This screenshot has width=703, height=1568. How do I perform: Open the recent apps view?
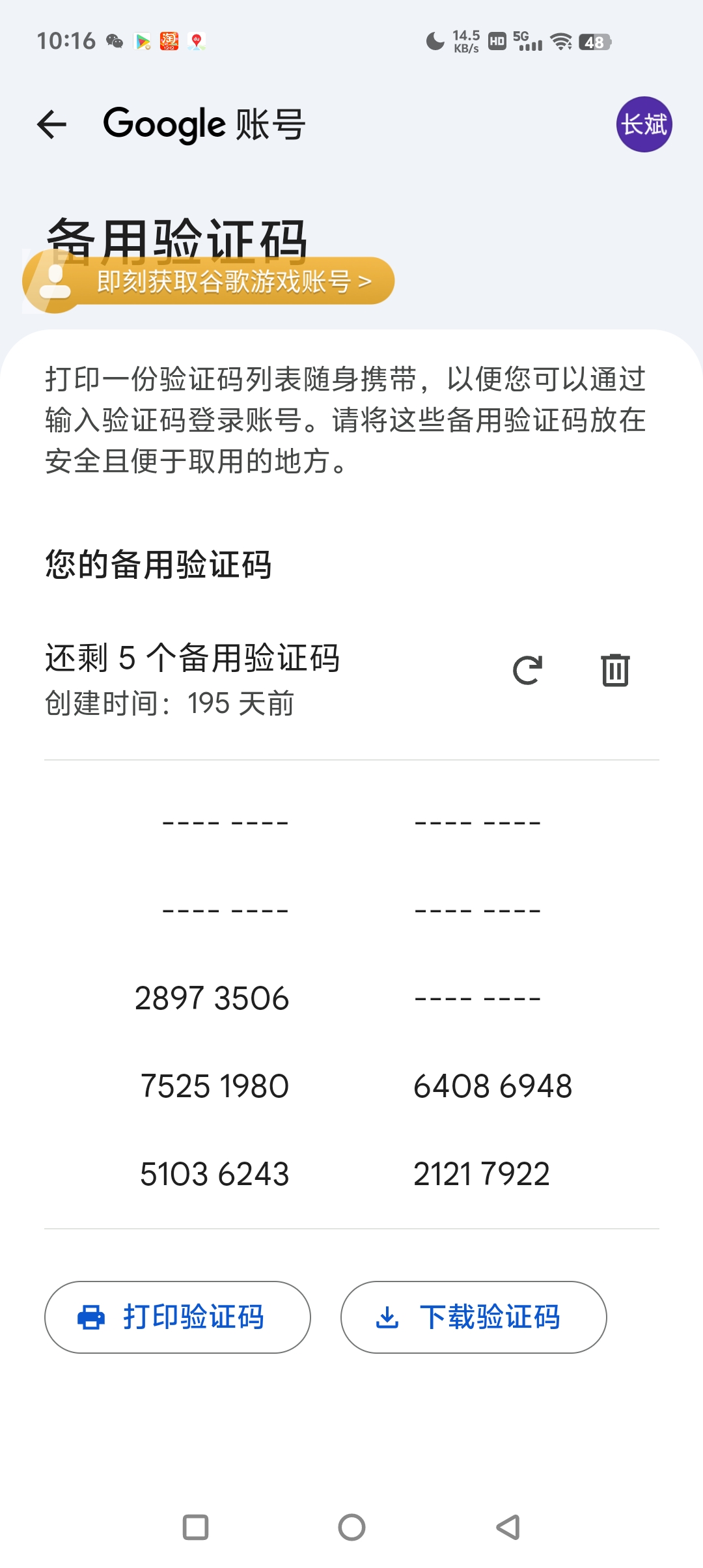pos(195,1527)
